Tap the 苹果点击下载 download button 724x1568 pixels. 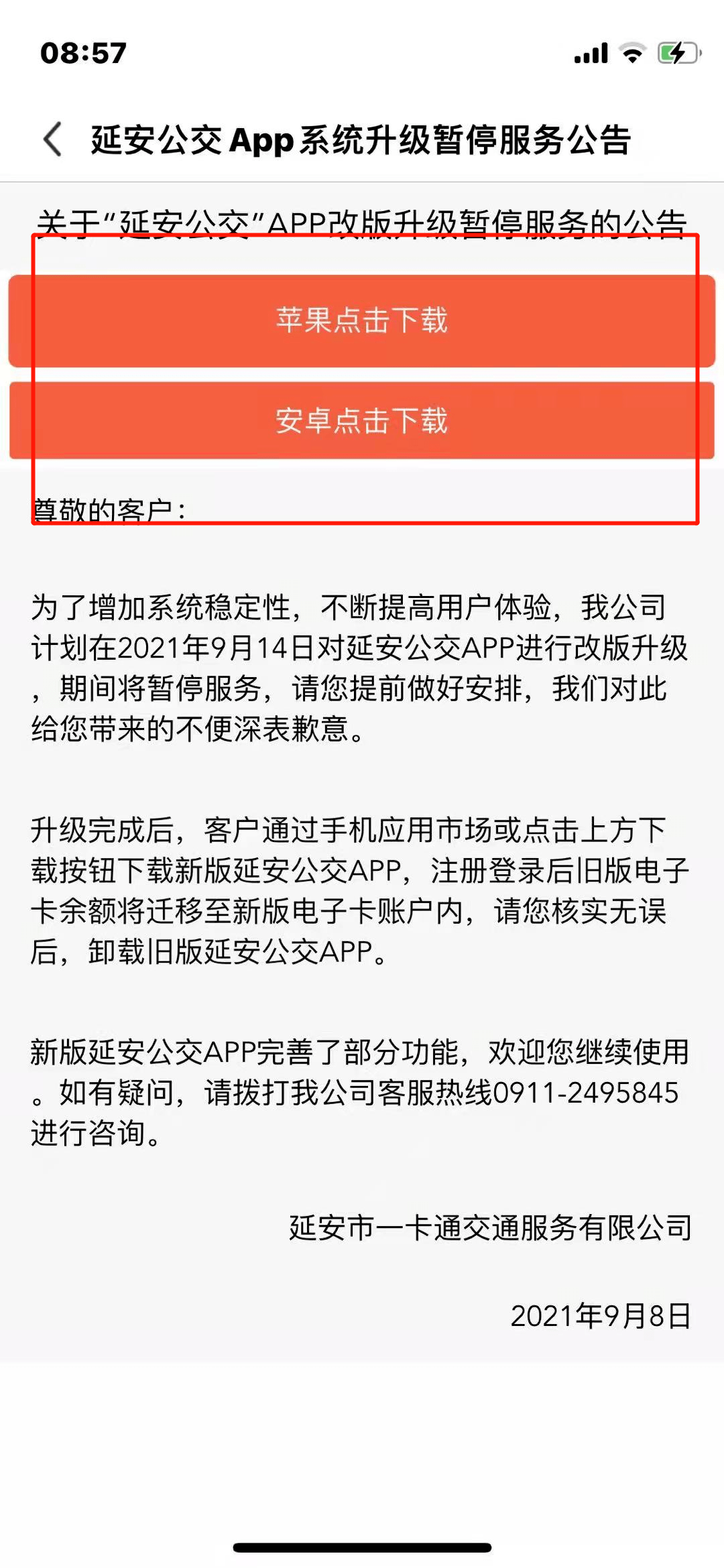pos(362,320)
